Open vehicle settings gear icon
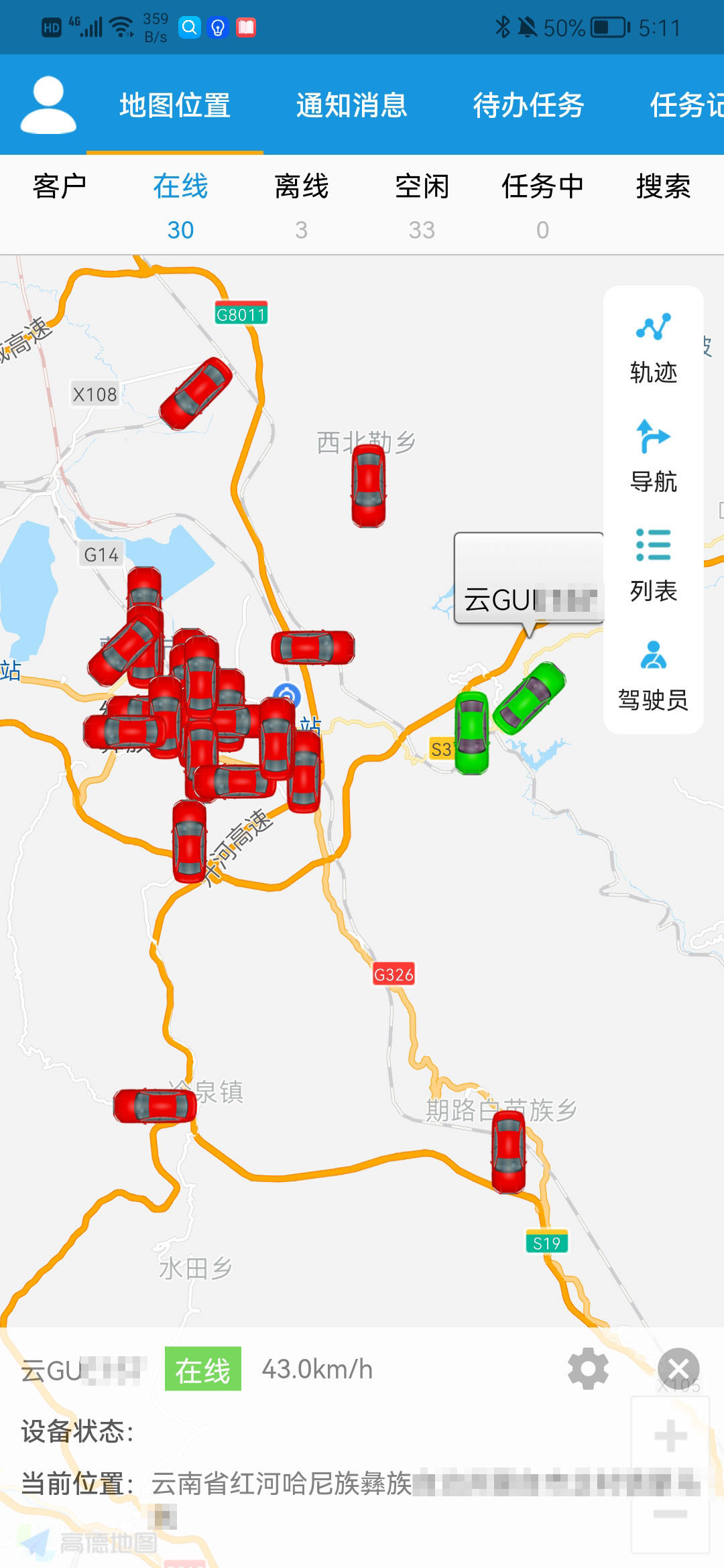 point(588,1369)
